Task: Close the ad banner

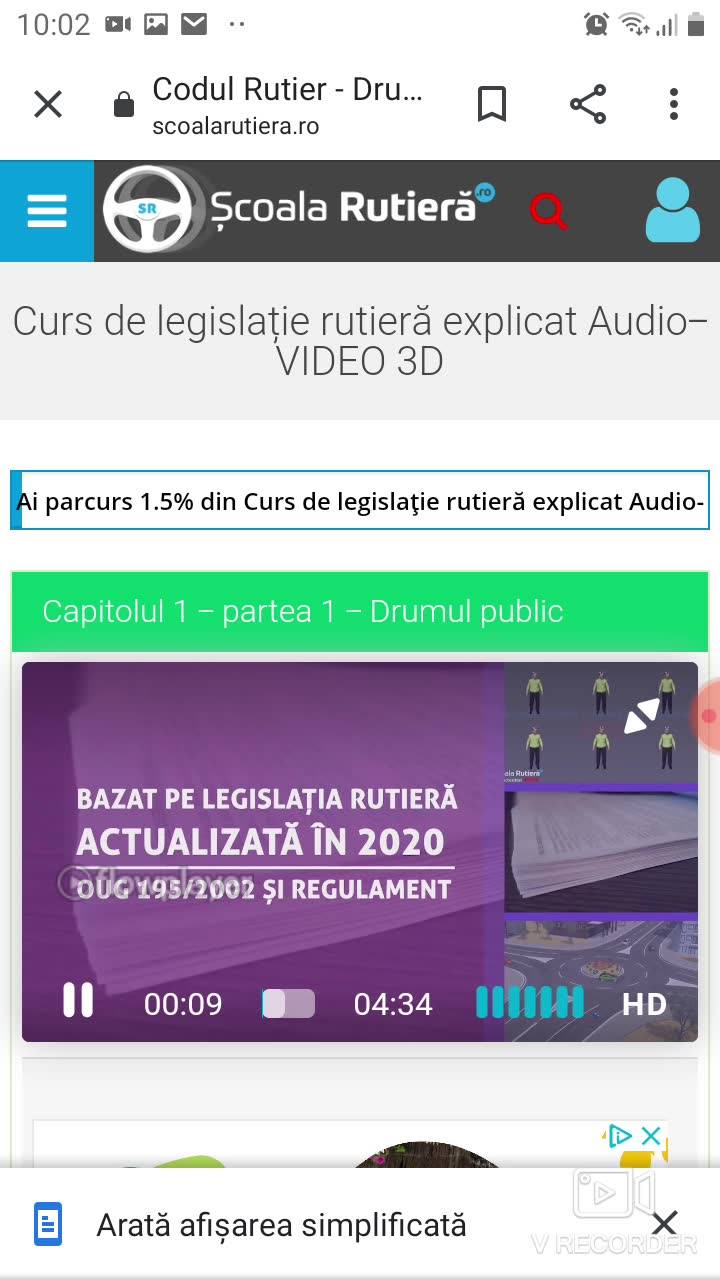Action: tap(651, 1136)
